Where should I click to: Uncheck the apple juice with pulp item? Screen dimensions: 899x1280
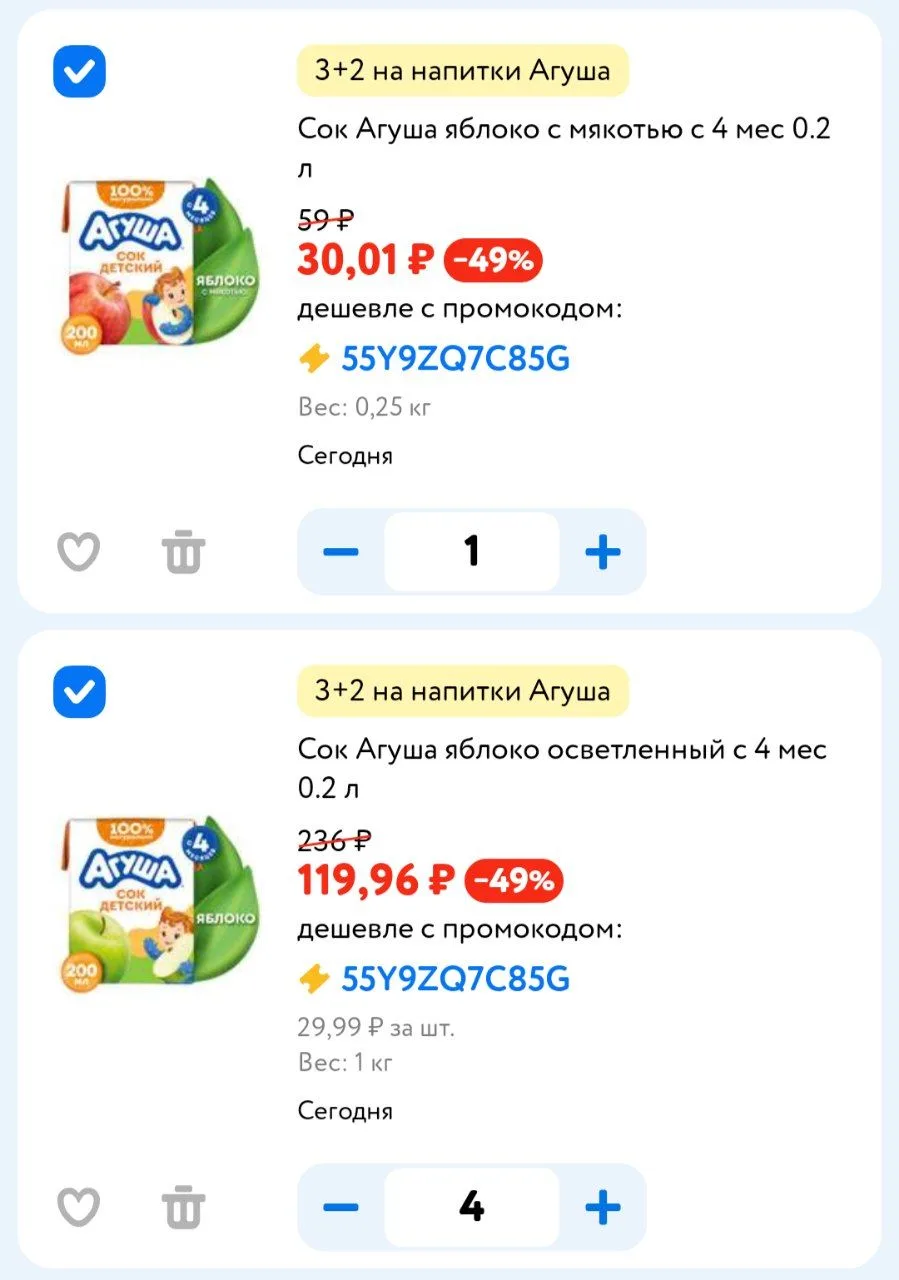point(78,71)
